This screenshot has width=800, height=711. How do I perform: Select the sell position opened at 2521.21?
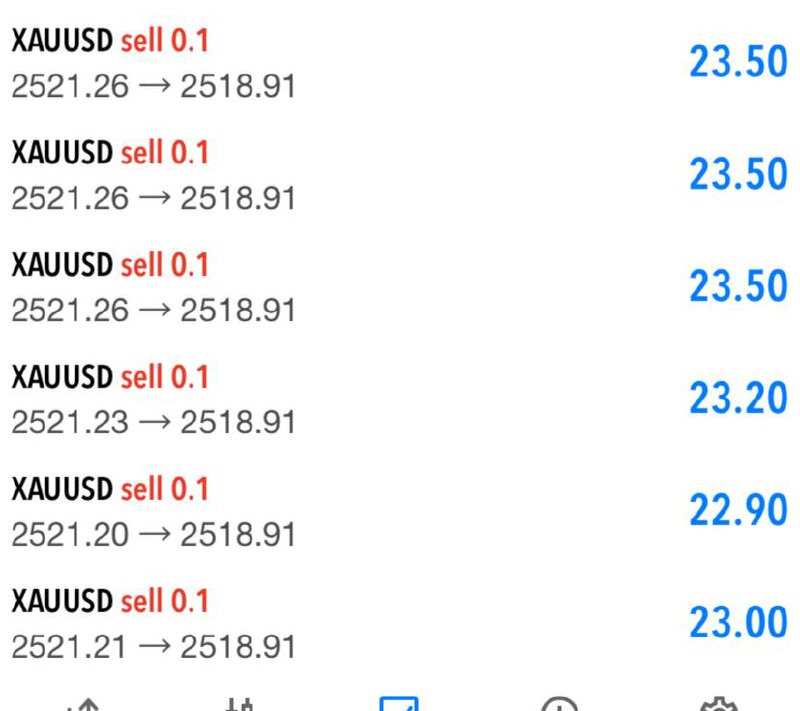[x=400, y=623]
